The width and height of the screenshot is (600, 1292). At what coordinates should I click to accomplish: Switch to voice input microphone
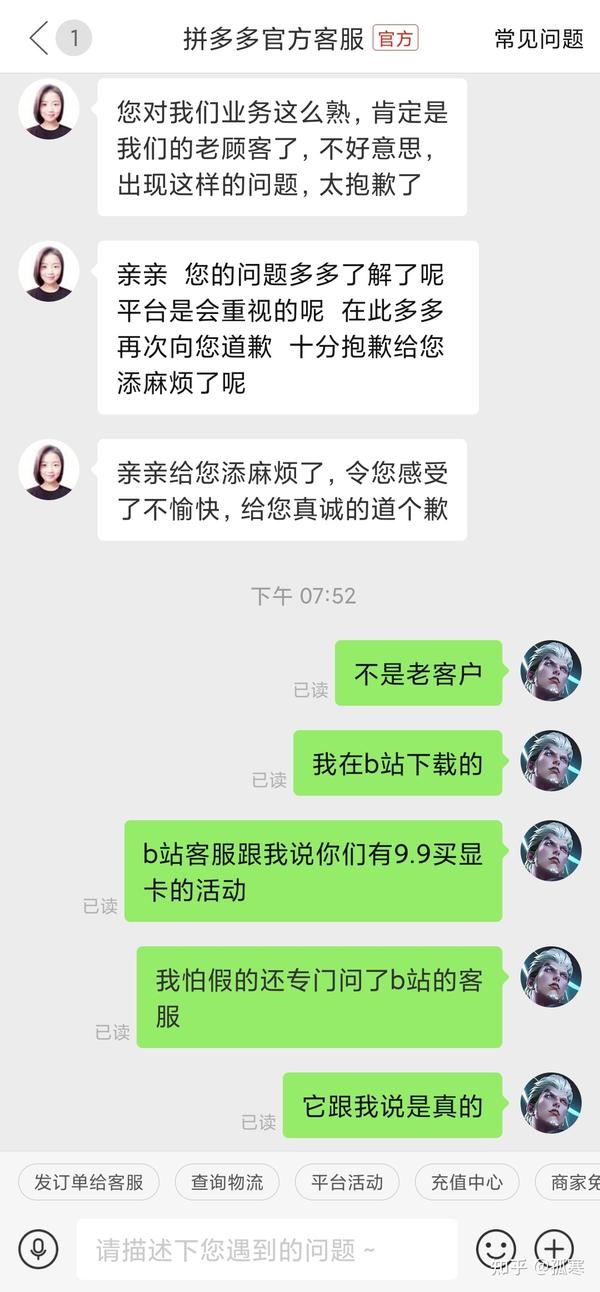coord(38,1249)
